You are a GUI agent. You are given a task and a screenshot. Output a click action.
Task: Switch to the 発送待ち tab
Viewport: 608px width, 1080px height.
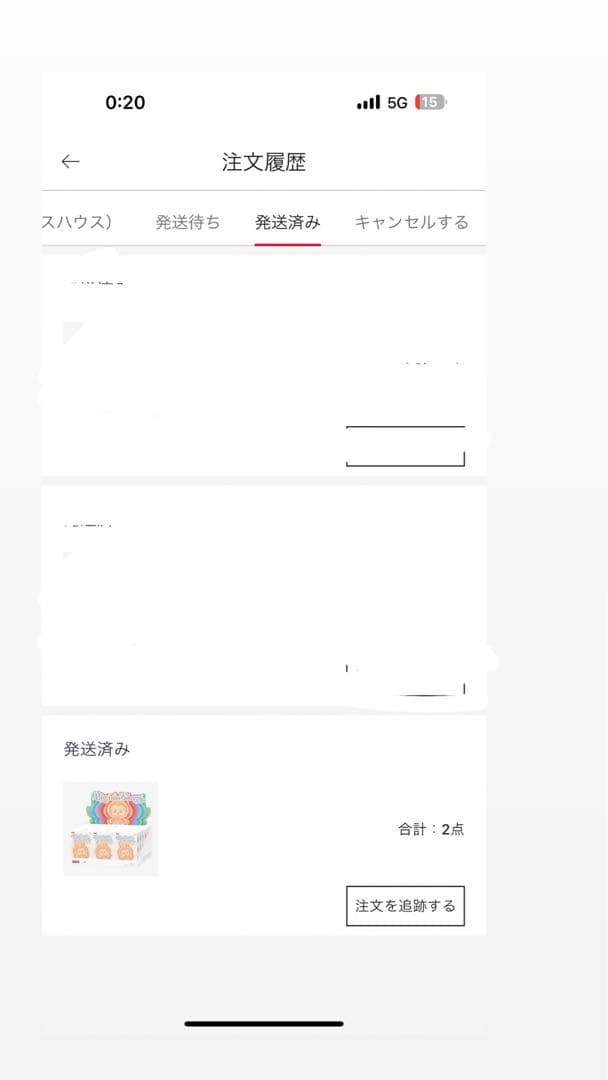(x=188, y=222)
